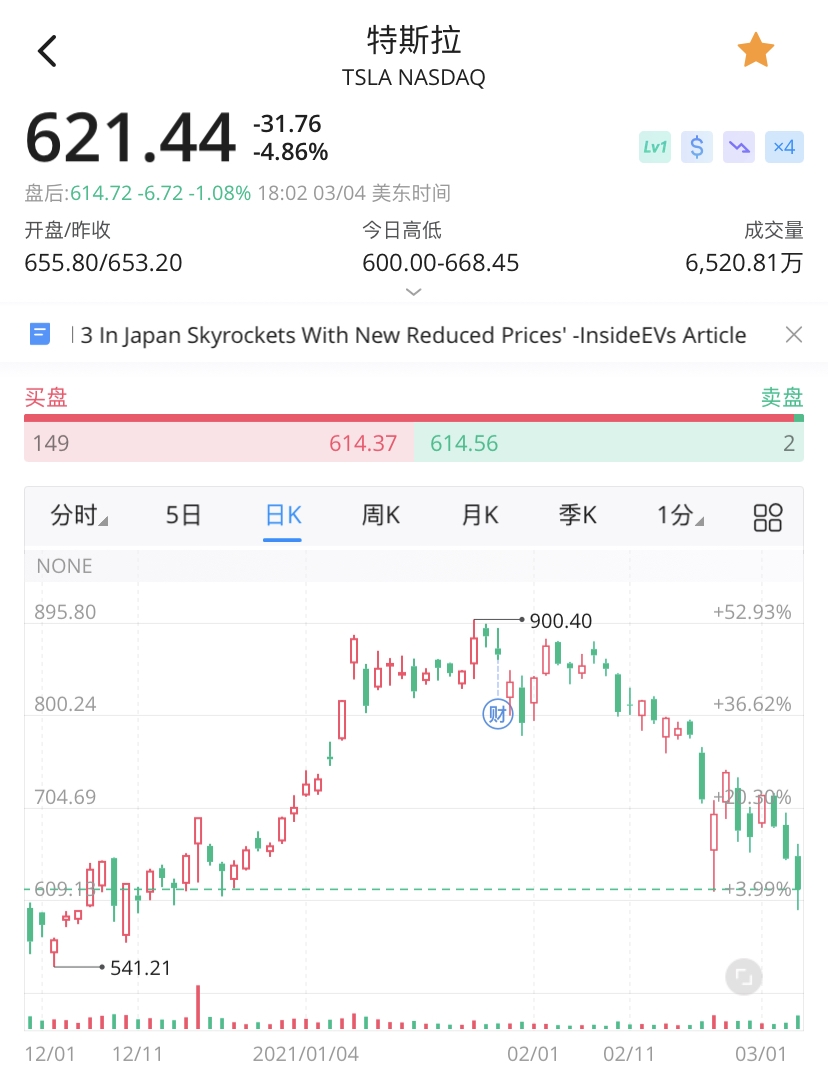The width and height of the screenshot is (828, 1078).
Task: Tap the Lv1 quote level badge
Action: point(655,147)
